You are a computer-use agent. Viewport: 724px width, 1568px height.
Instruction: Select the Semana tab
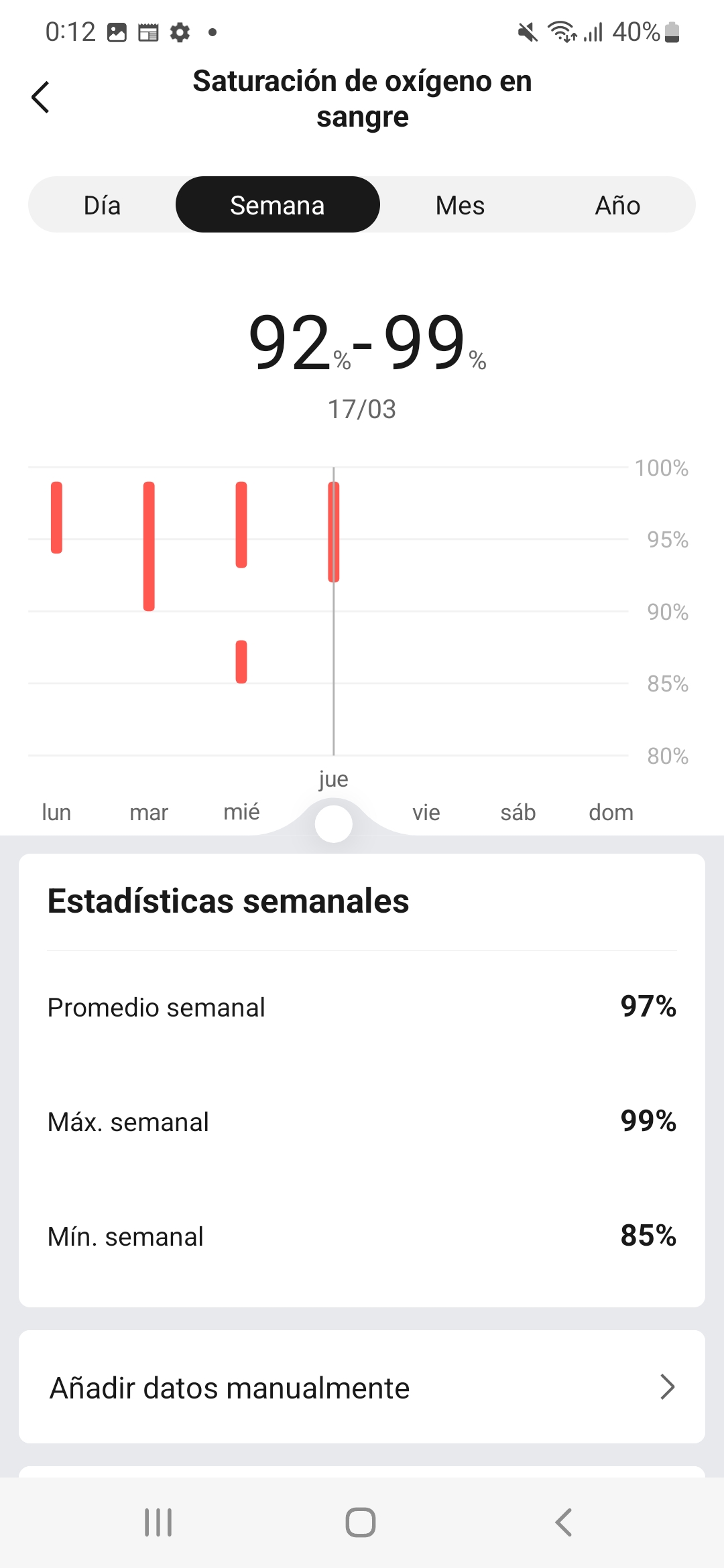click(278, 205)
